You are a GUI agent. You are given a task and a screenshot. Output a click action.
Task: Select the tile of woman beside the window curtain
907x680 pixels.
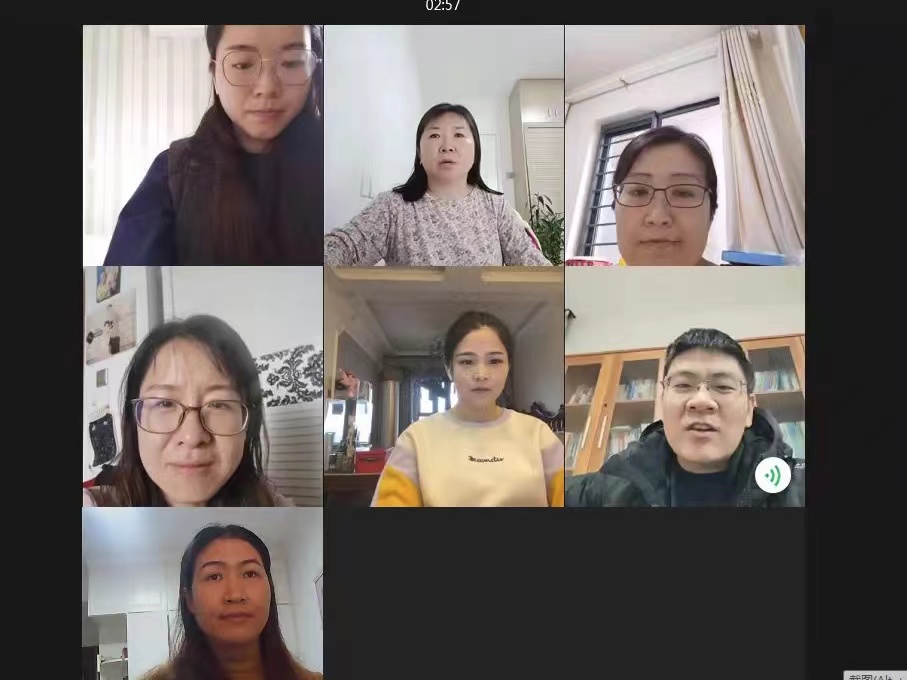(684, 145)
